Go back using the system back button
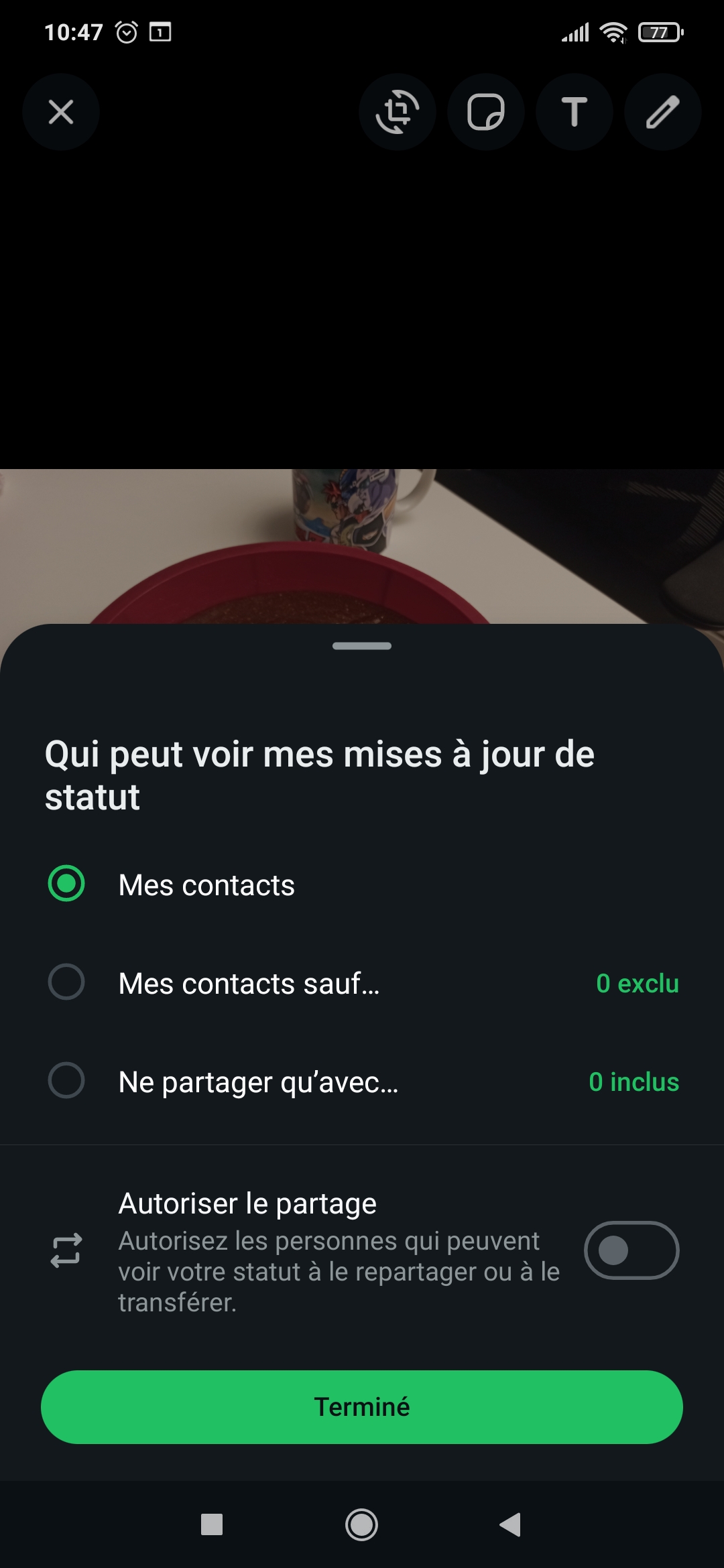Image resolution: width=724 pixels, height=1568 pixels. coord(511,1524)
